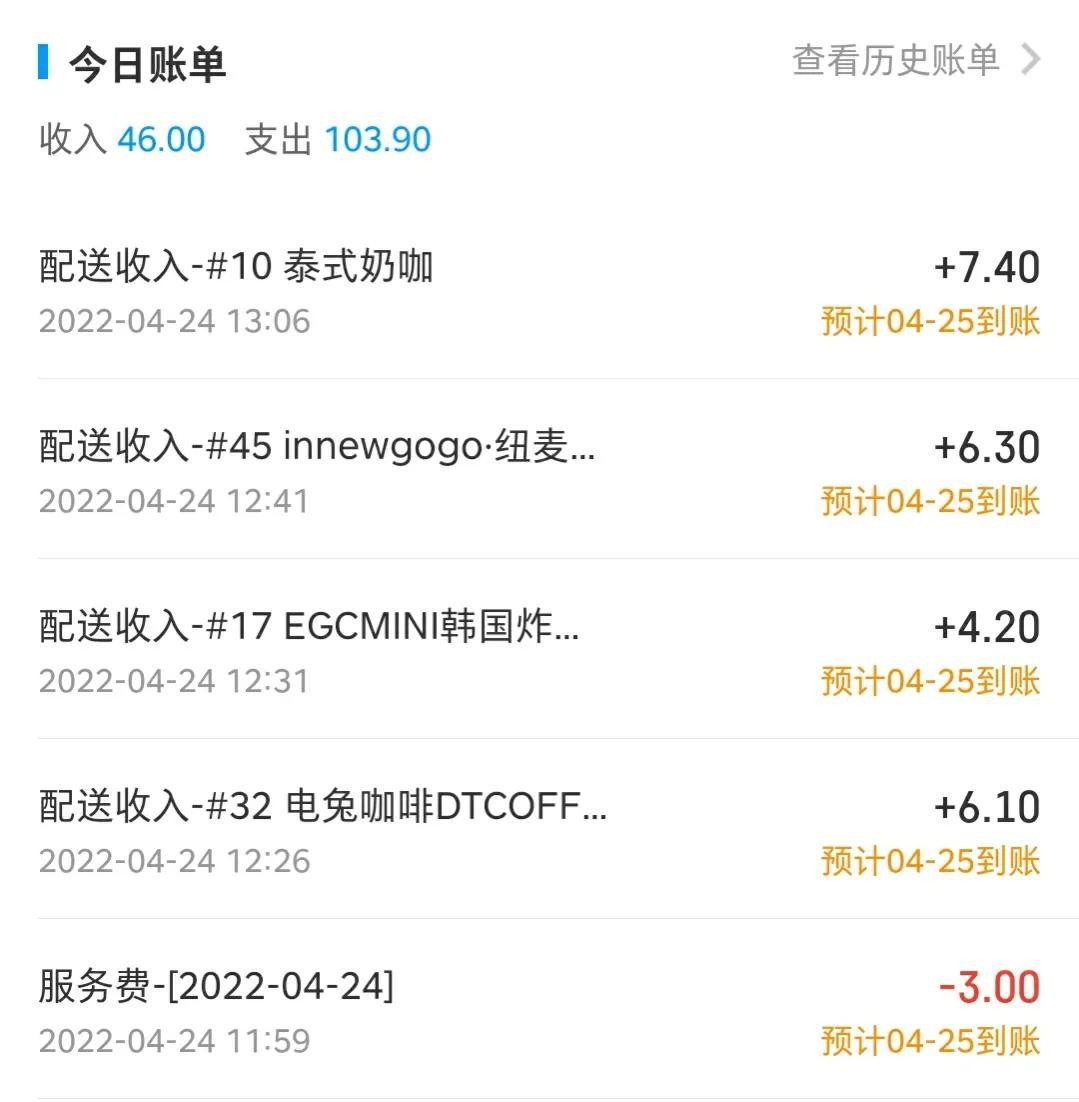Select the #17 EGCMINI income record
1079x1102 pixels.
click(538, 652)
